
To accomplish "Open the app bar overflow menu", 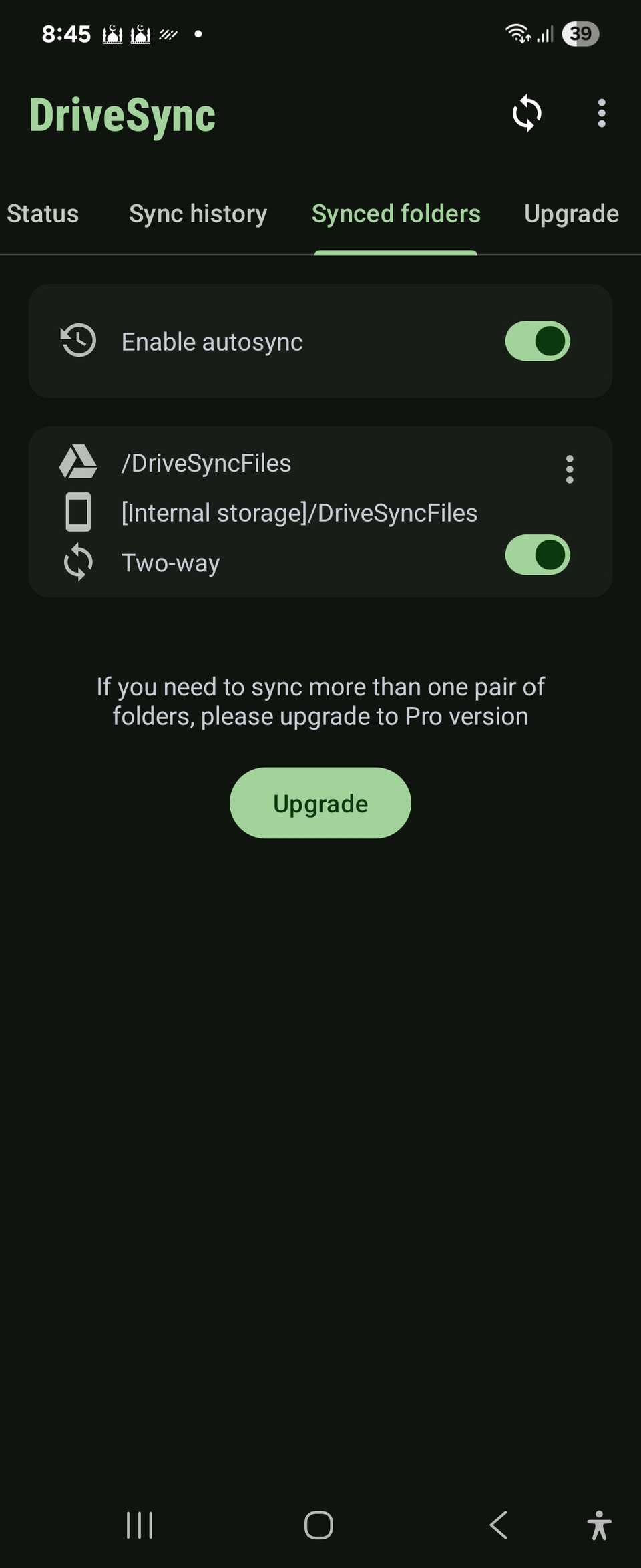I will tap(601, 114).
